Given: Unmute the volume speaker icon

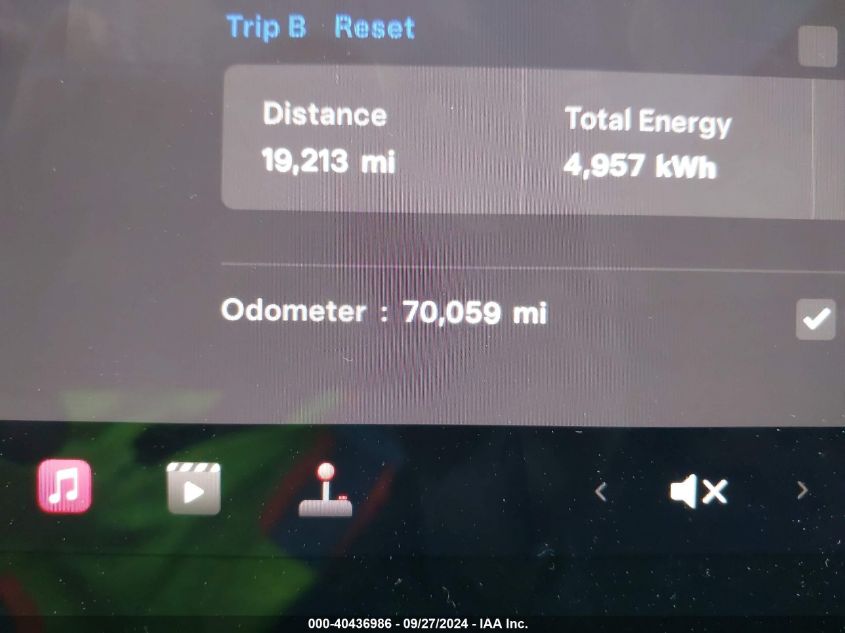Looking at the screenshot, I should click(697, 491).
